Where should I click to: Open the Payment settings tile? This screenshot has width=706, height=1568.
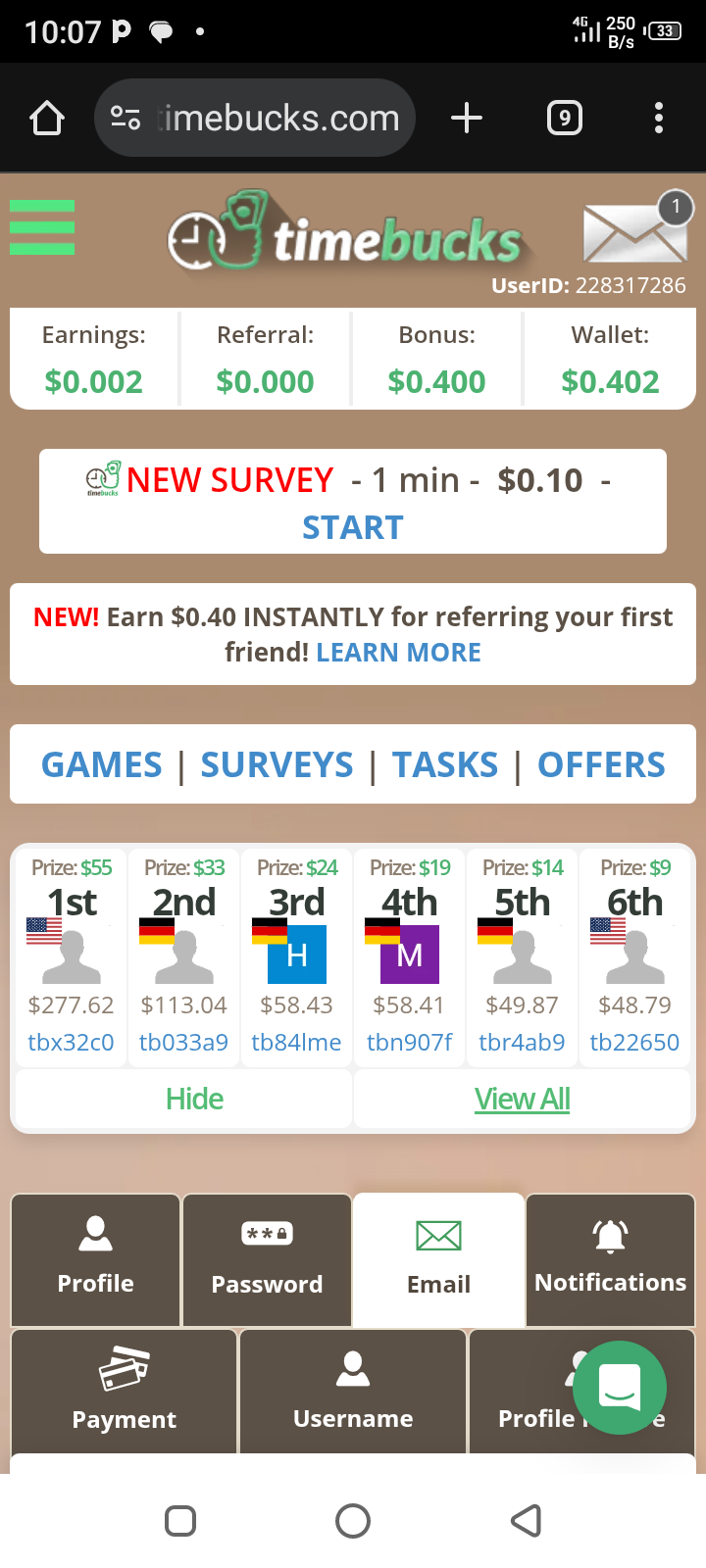pyautogui.click(x=124, y=1392)
